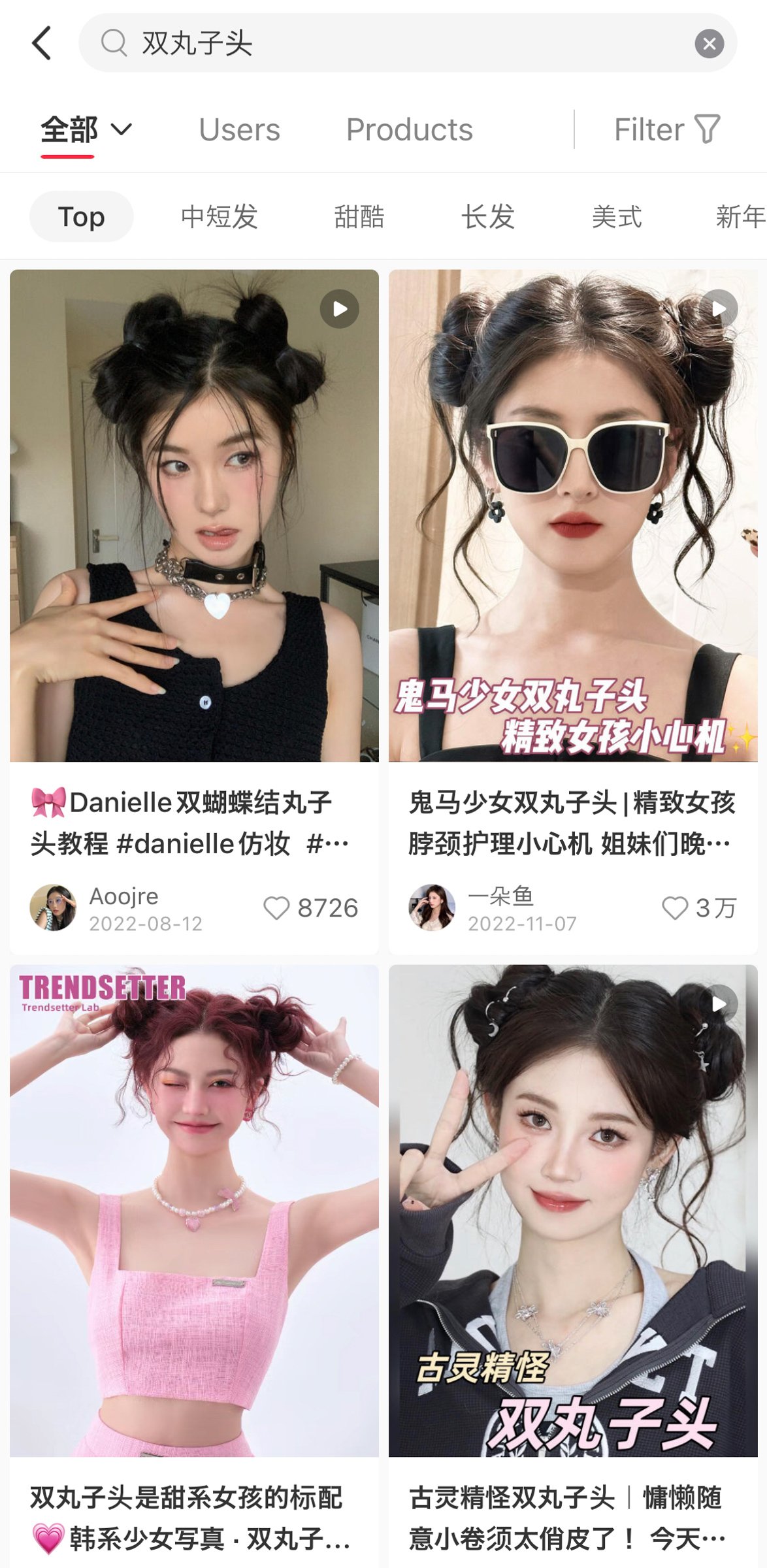Viewport: 767px width, 1568px height.
Task: Open the Filter options
Action: [x=666, y=129]
